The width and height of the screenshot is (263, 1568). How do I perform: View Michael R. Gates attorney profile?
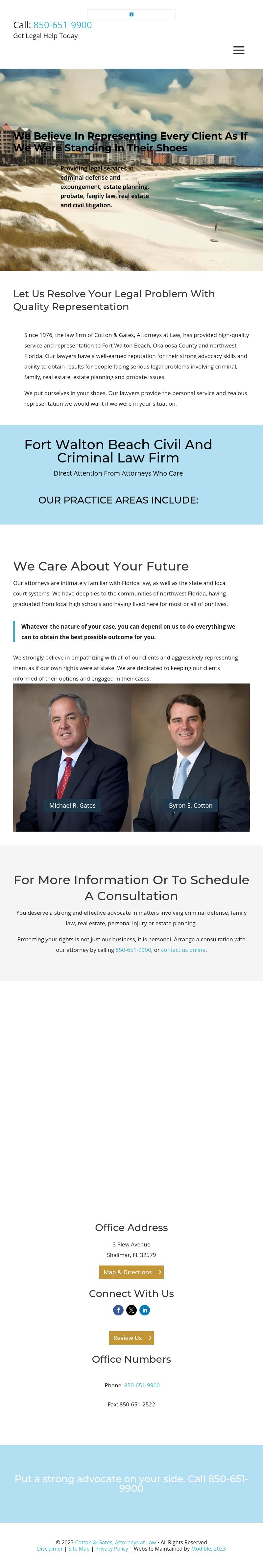click(x=72, y=805)
